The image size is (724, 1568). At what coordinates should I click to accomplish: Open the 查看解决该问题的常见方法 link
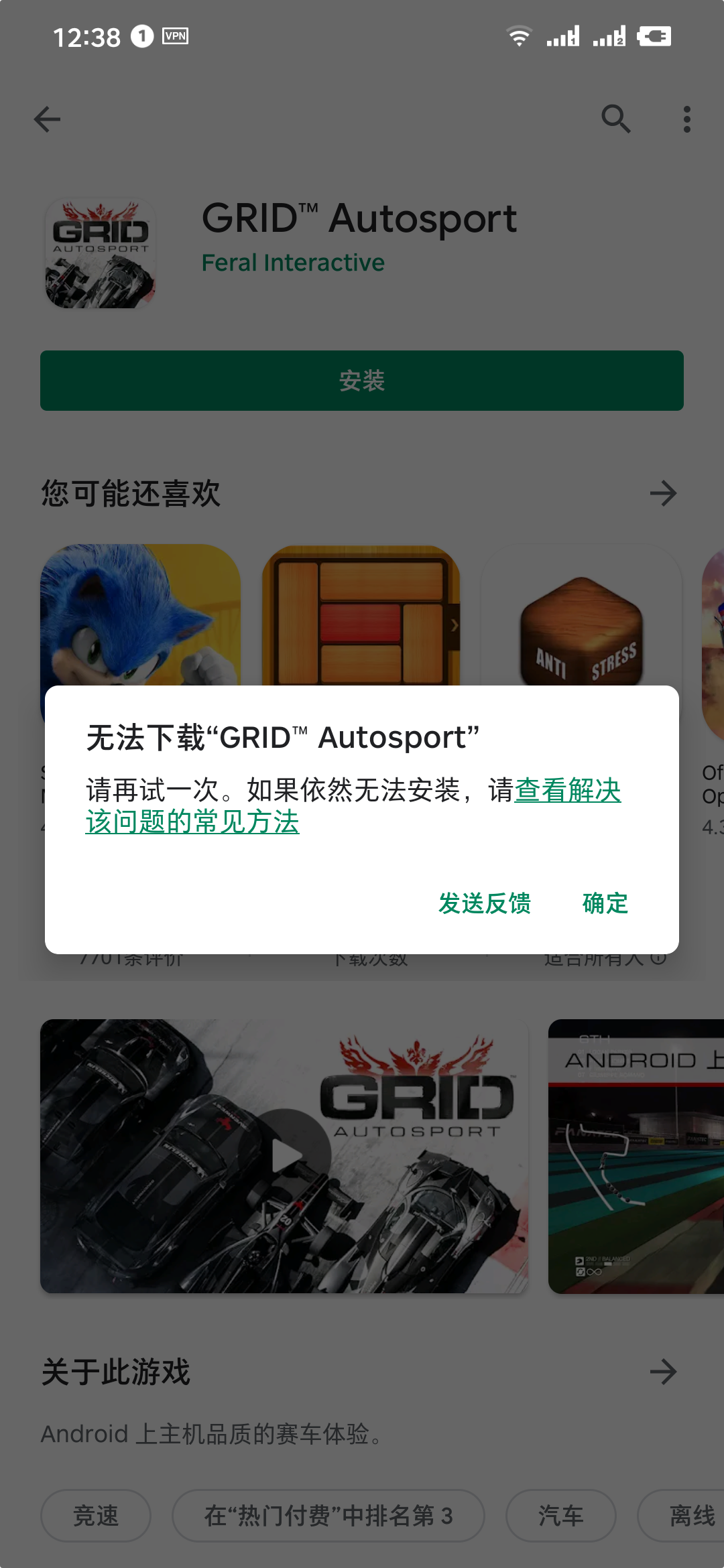[354, 809]
